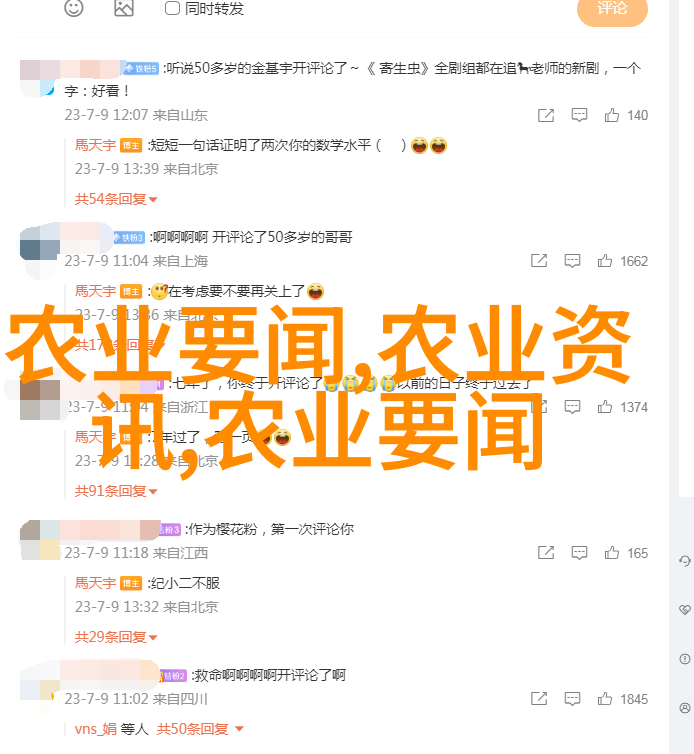Like the 作为樱花粉 comment
The width and height of the screenshot is (694, 754).
pos(609,553)
